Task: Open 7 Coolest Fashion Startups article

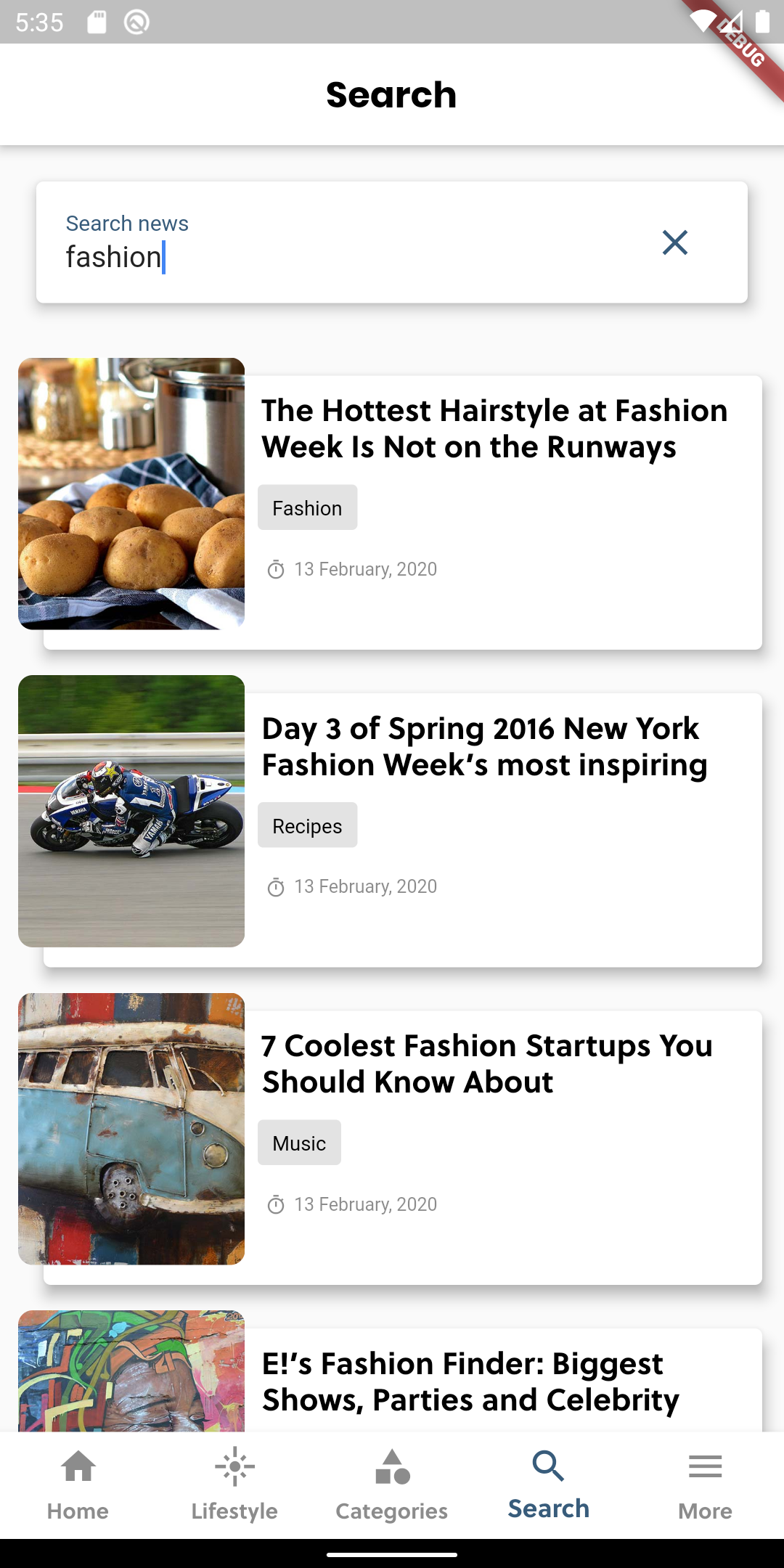Action: pos(487,1063)
